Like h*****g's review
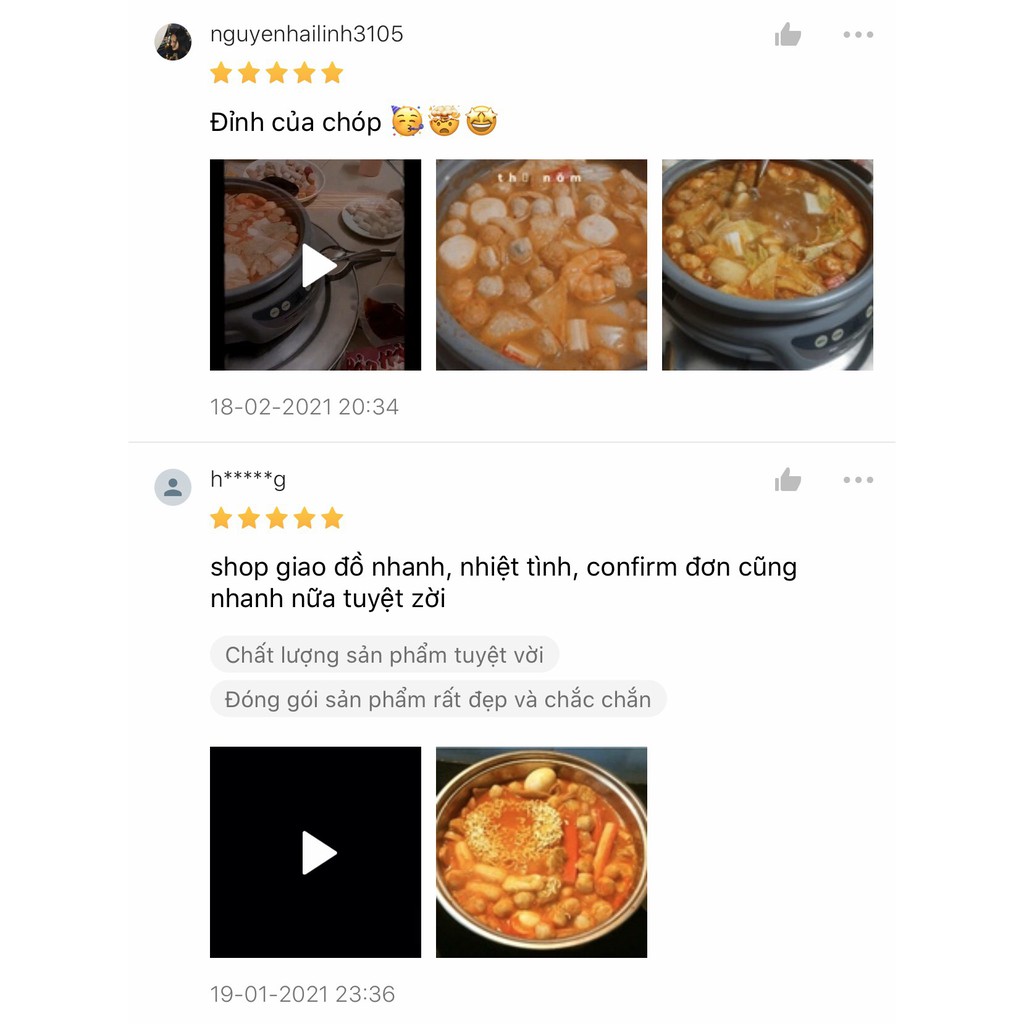Screen dimensions: 1024x1024 (x=788, y=480)
